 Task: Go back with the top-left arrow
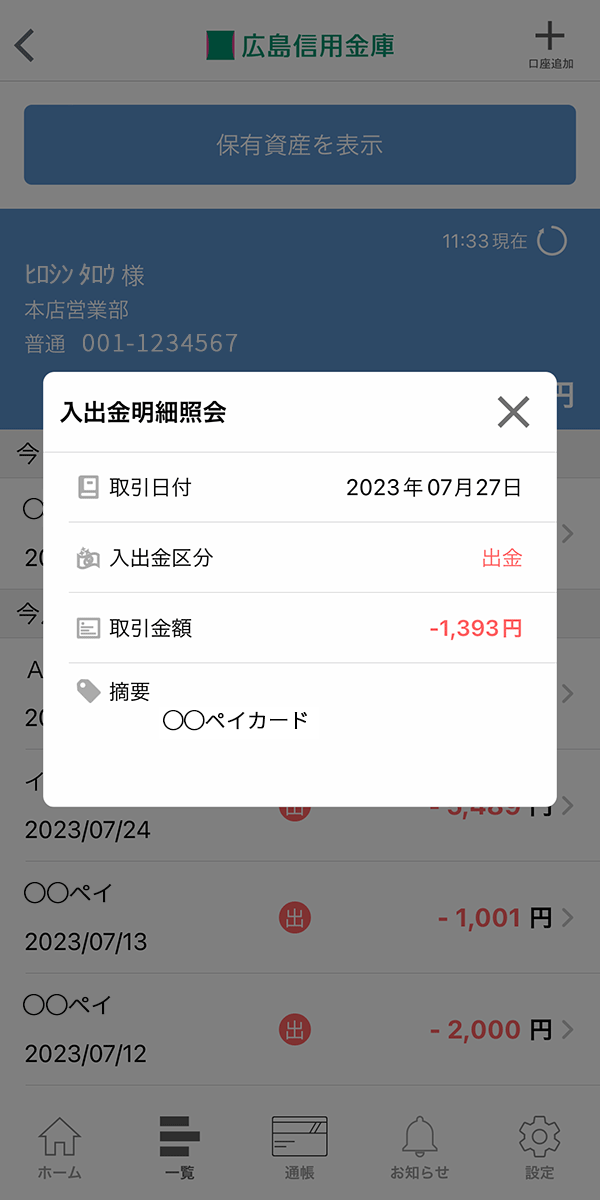[x=25, y=45]
